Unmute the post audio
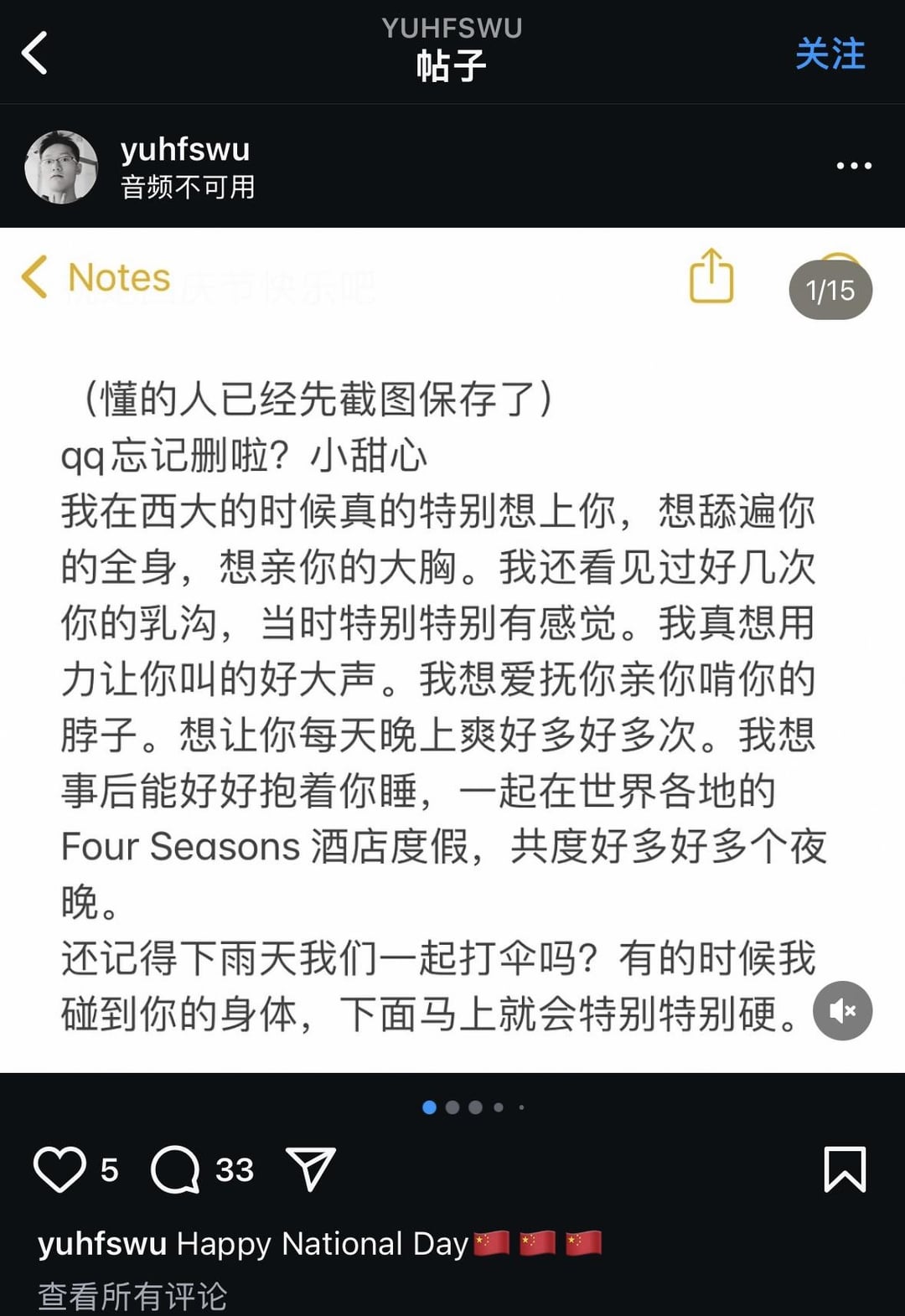Viewport: 905px width, 1316px height. (x=842, y=1010)
